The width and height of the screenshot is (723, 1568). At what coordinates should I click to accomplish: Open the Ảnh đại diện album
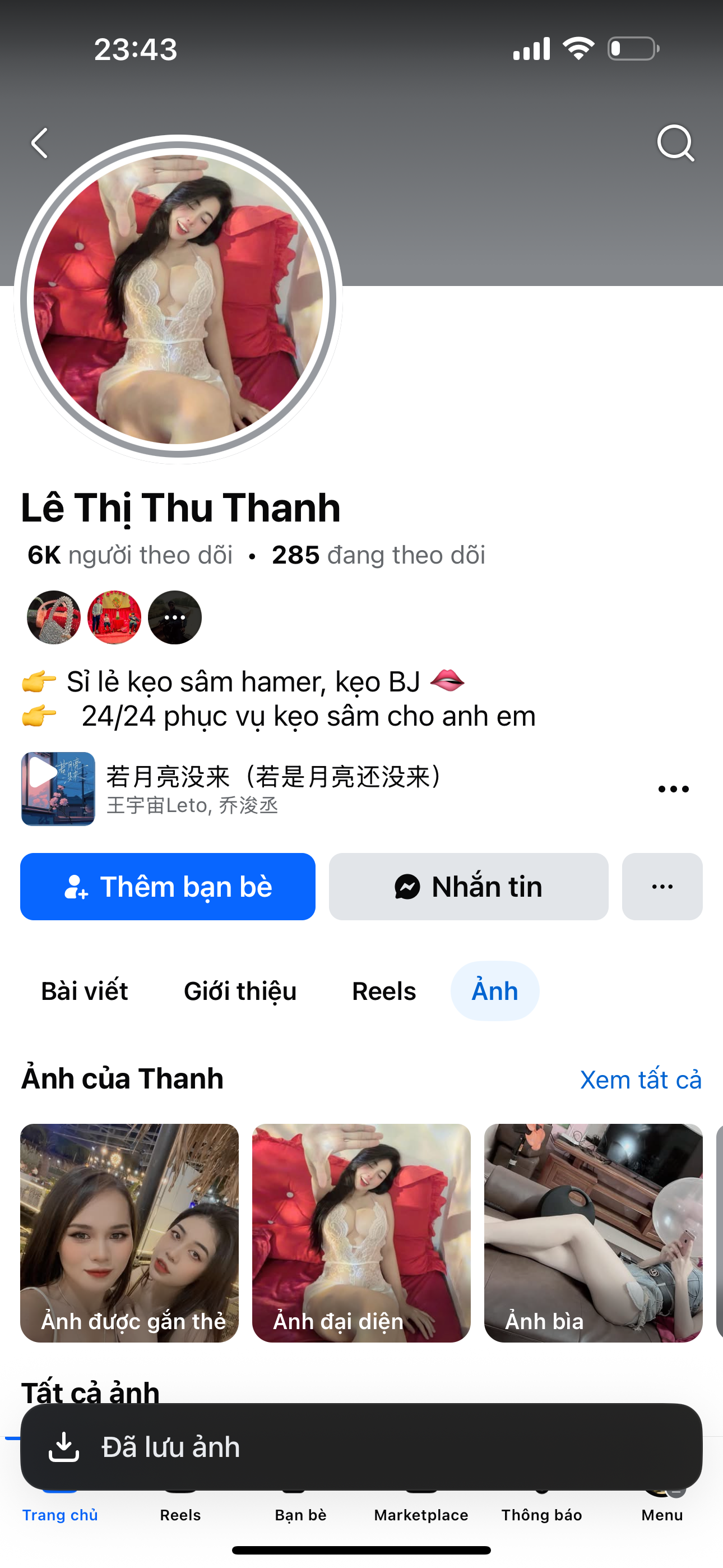click(361, 1232)
